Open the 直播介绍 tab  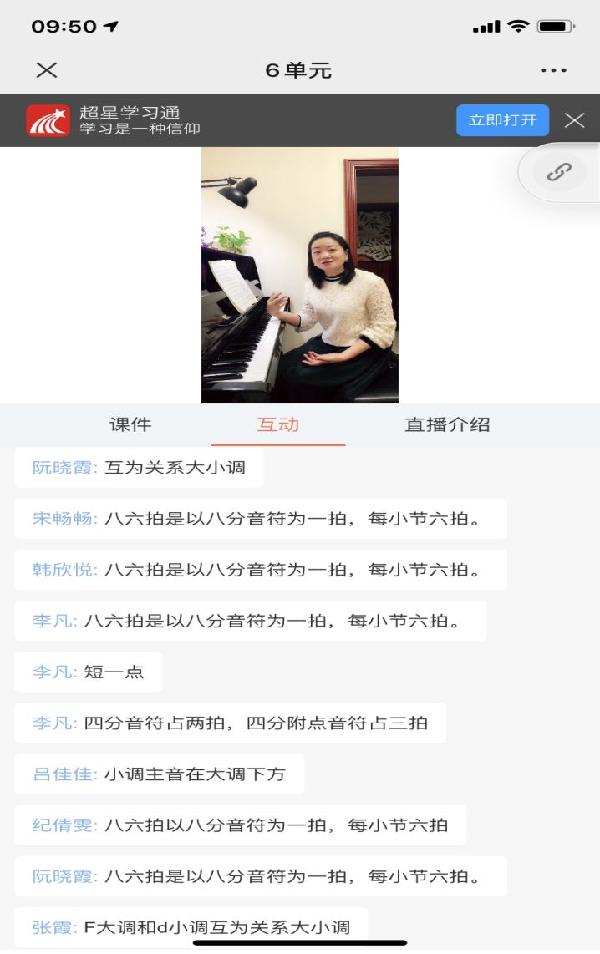(x=447, y=424)
